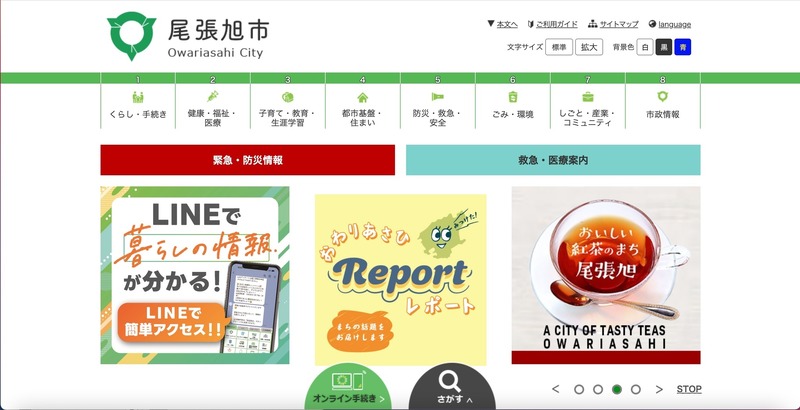Open the LINE information banner
Viewport: 800px width, 410px height.
coord(195,275)
